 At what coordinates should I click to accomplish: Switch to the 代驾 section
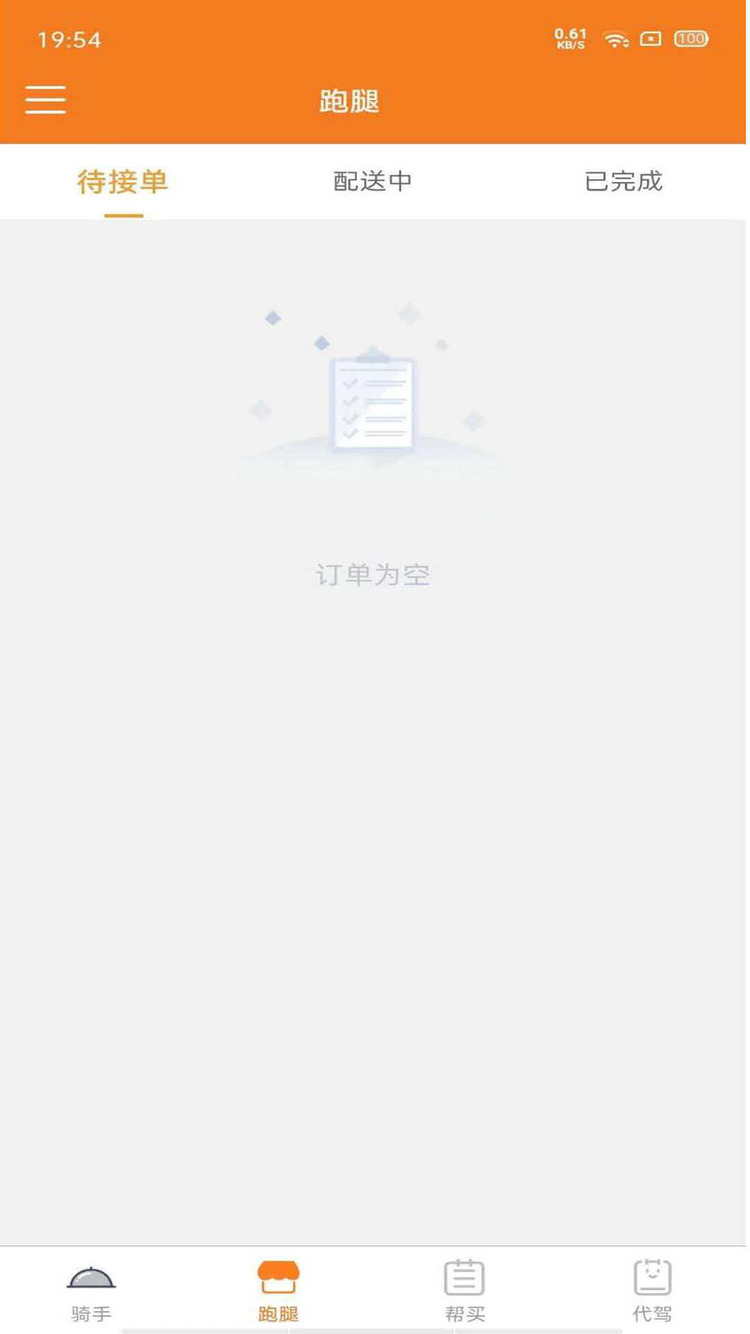click(652, 1291)
